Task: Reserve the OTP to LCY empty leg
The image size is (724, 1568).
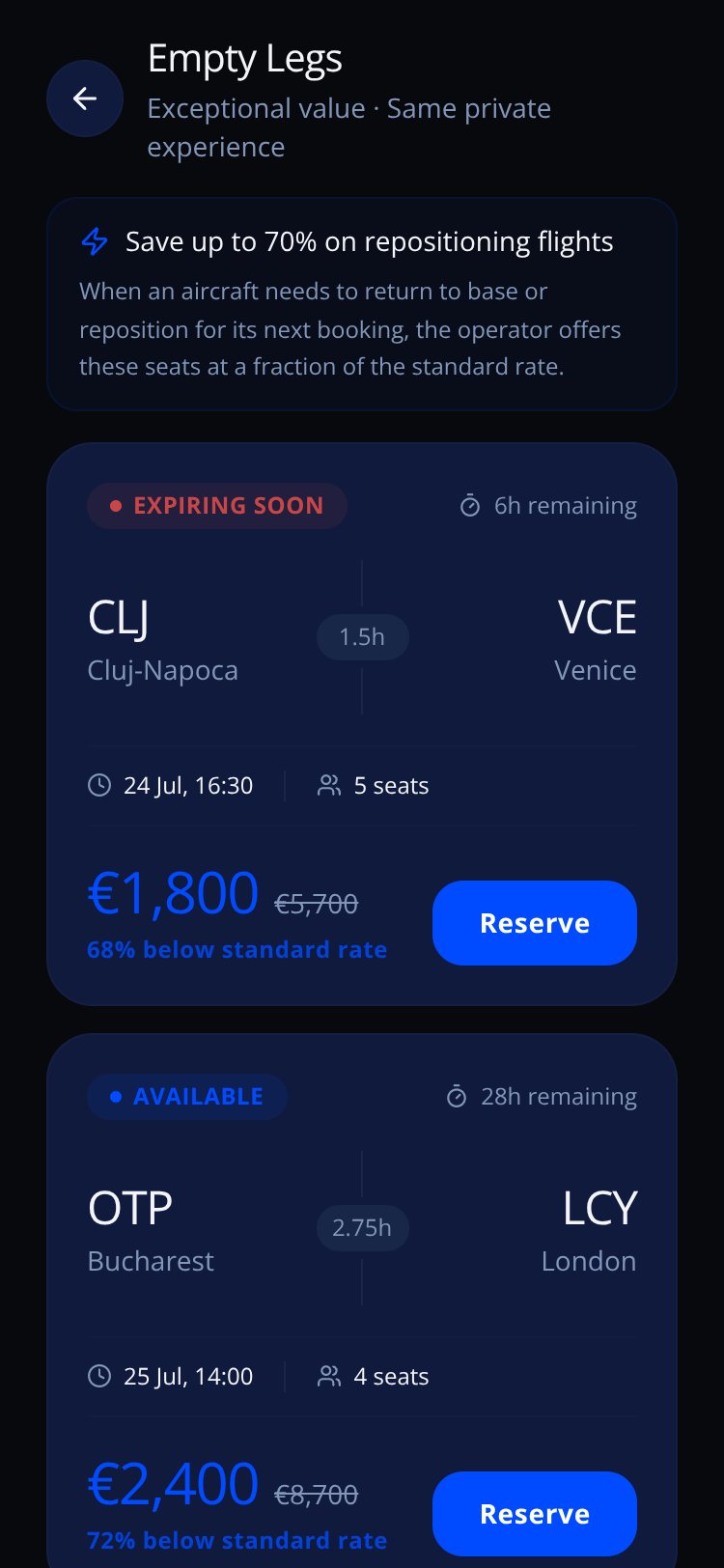Action: pos(535,1514)
